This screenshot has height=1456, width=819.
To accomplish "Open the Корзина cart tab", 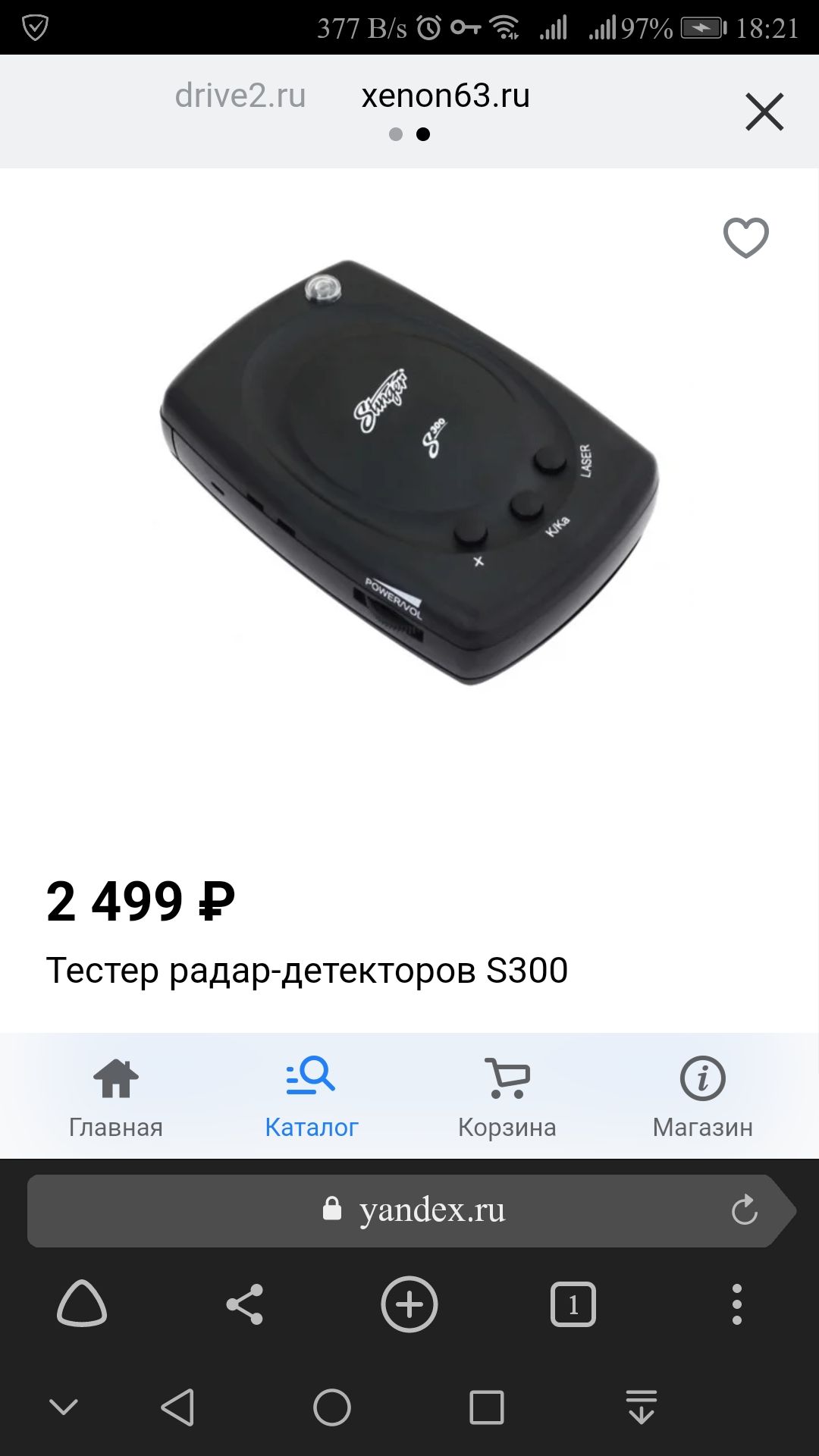I will pos(507,1097).
